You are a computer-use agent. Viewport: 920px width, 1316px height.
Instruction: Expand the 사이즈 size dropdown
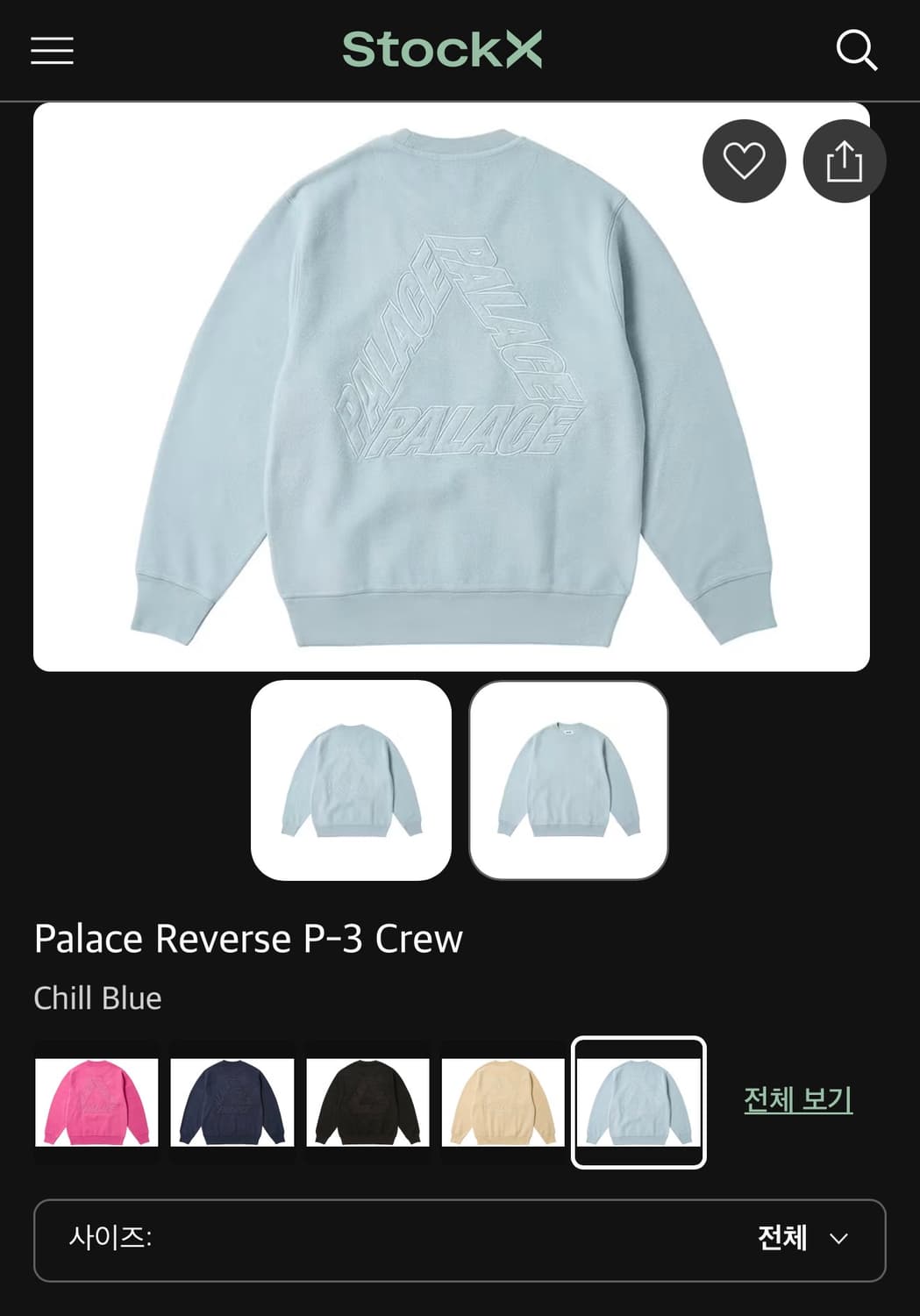click(x=460, y=1241)
